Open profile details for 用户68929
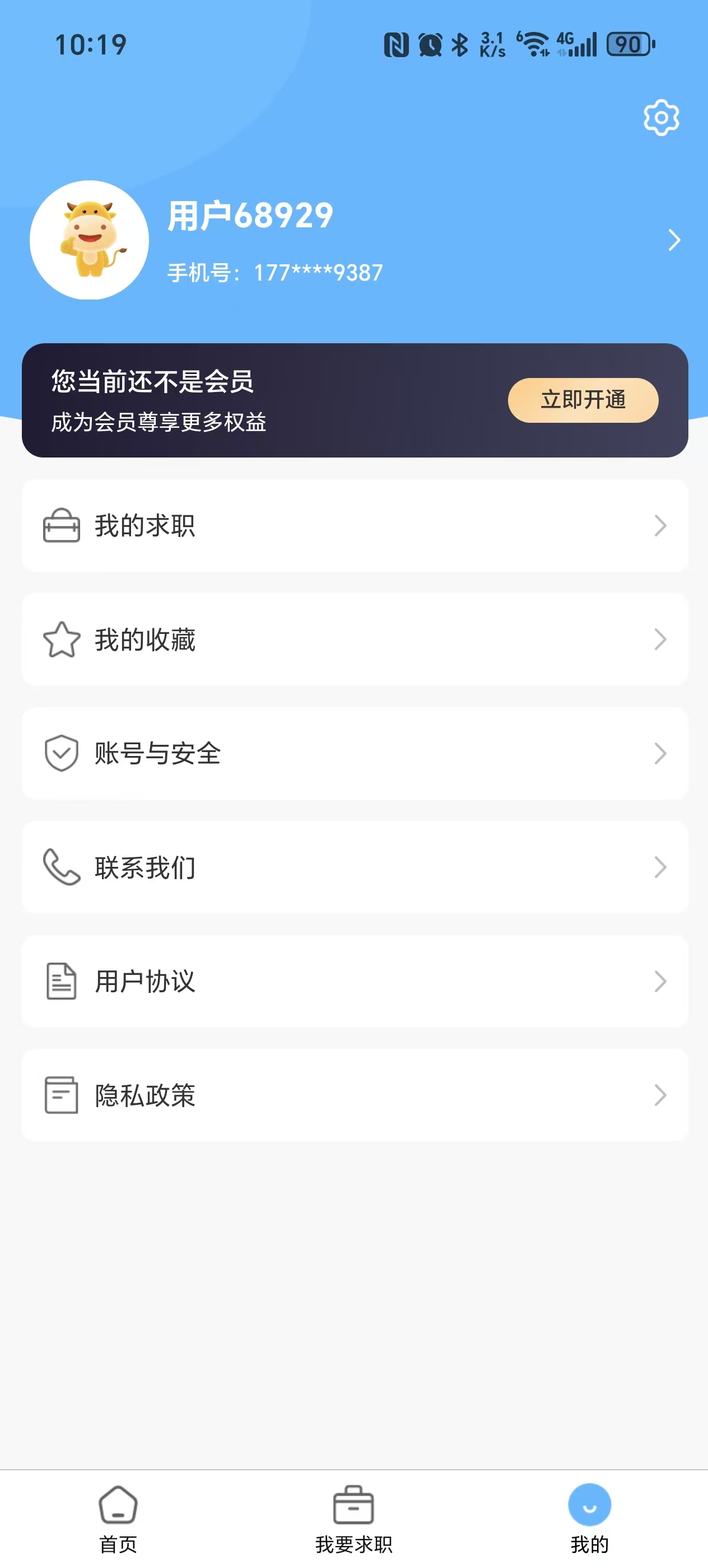 [673, 240]
